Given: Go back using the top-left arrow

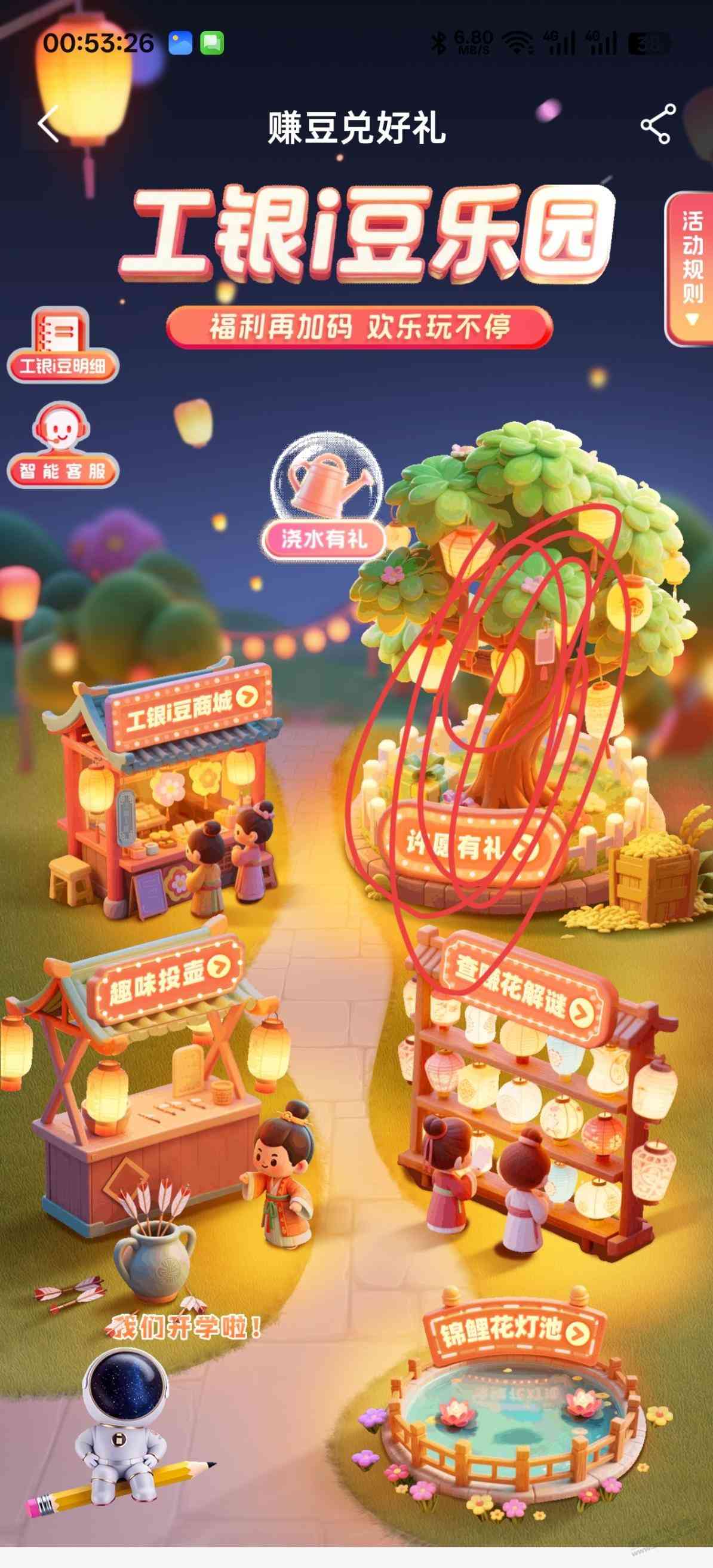Looking at the screenshot, I should (x=49, y=124).
